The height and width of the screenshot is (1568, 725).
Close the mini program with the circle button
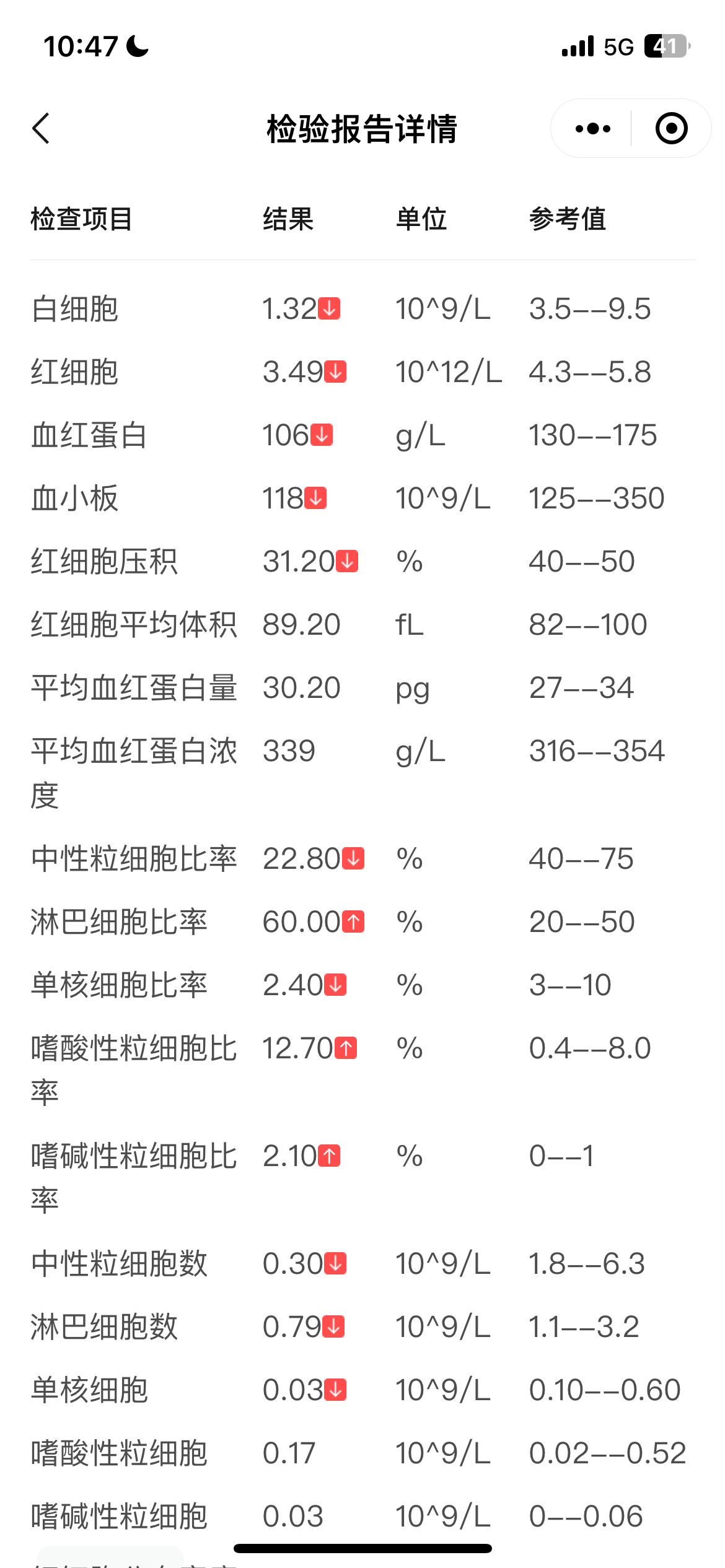(671, 129)
